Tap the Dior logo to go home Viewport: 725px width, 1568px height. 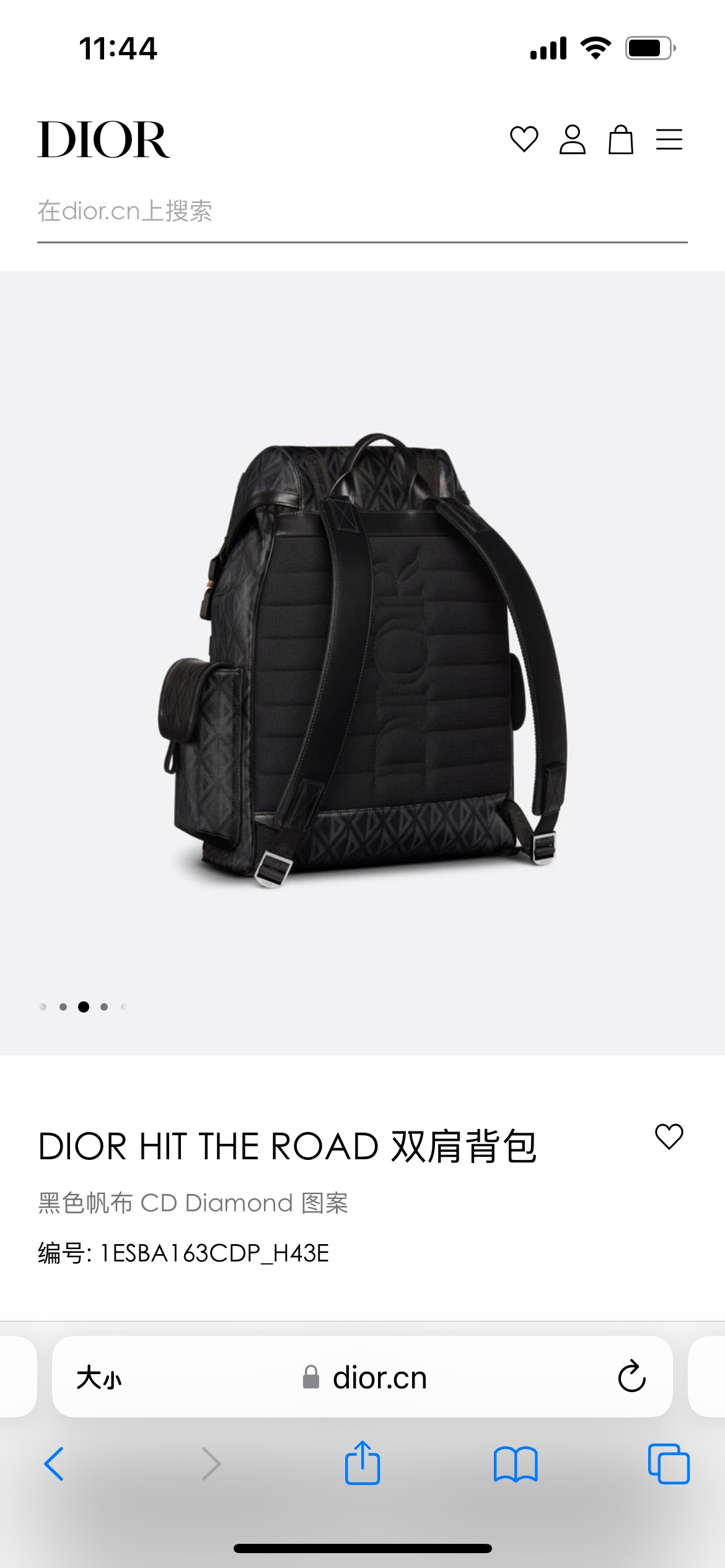(x=103, y=139)
